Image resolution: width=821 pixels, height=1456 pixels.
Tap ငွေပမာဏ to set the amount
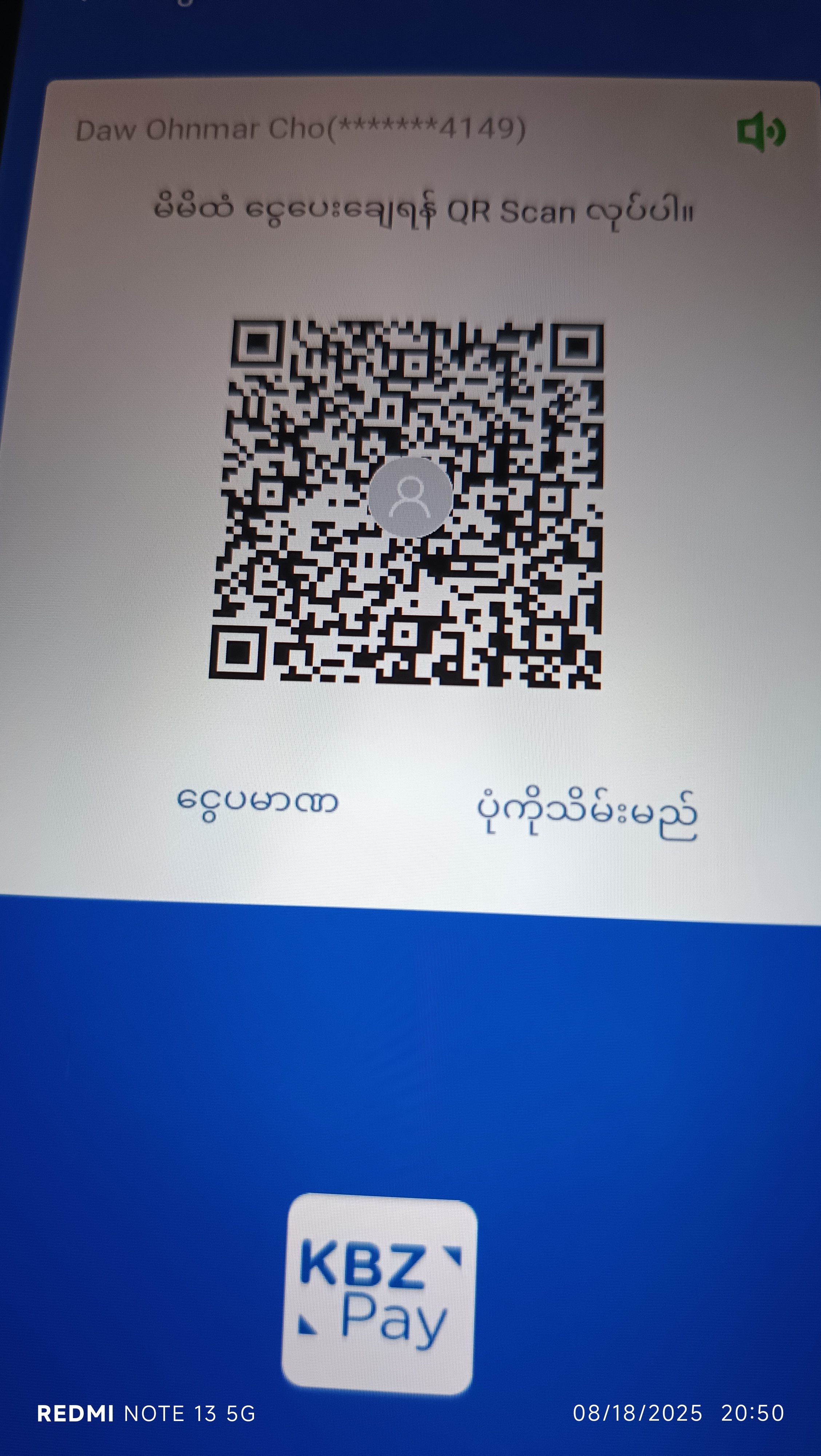[258, 802]
